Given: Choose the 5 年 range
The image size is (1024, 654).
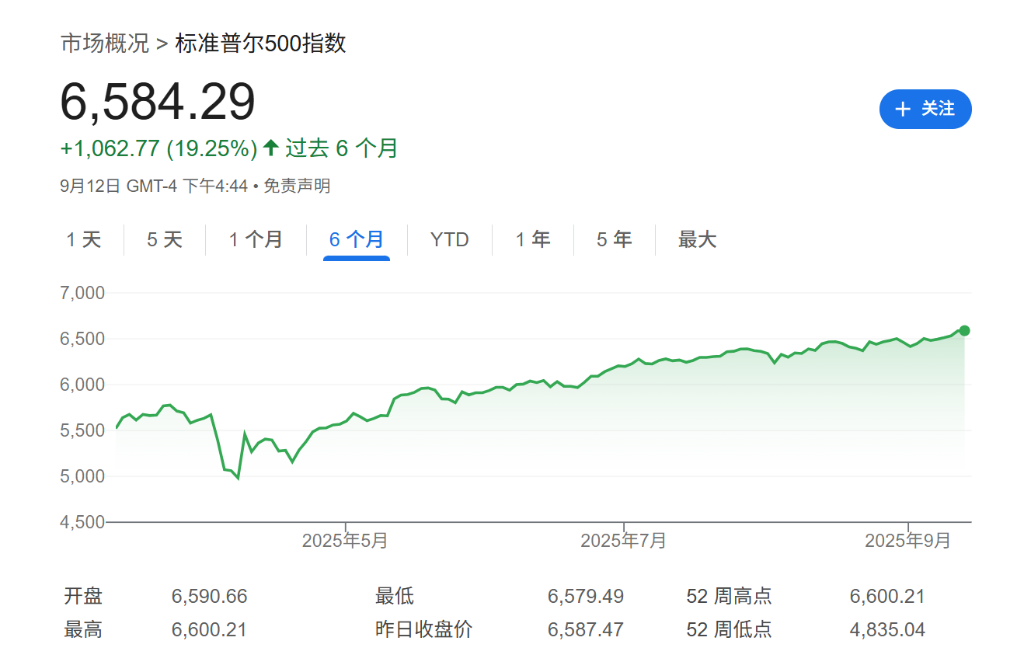Looking at the screenshot, I should (x=614, y=240).
